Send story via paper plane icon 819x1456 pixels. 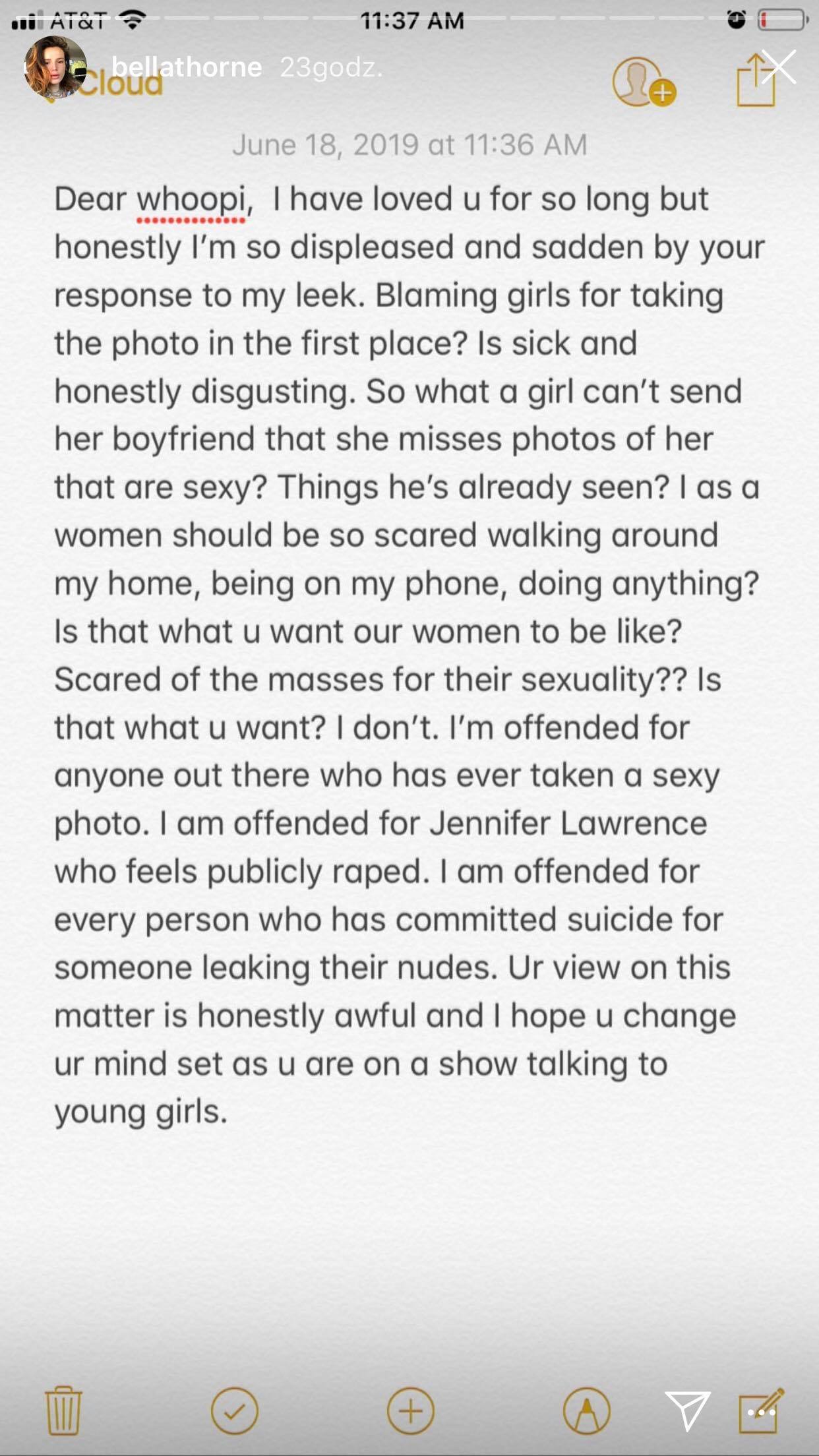pos(687,1410)
